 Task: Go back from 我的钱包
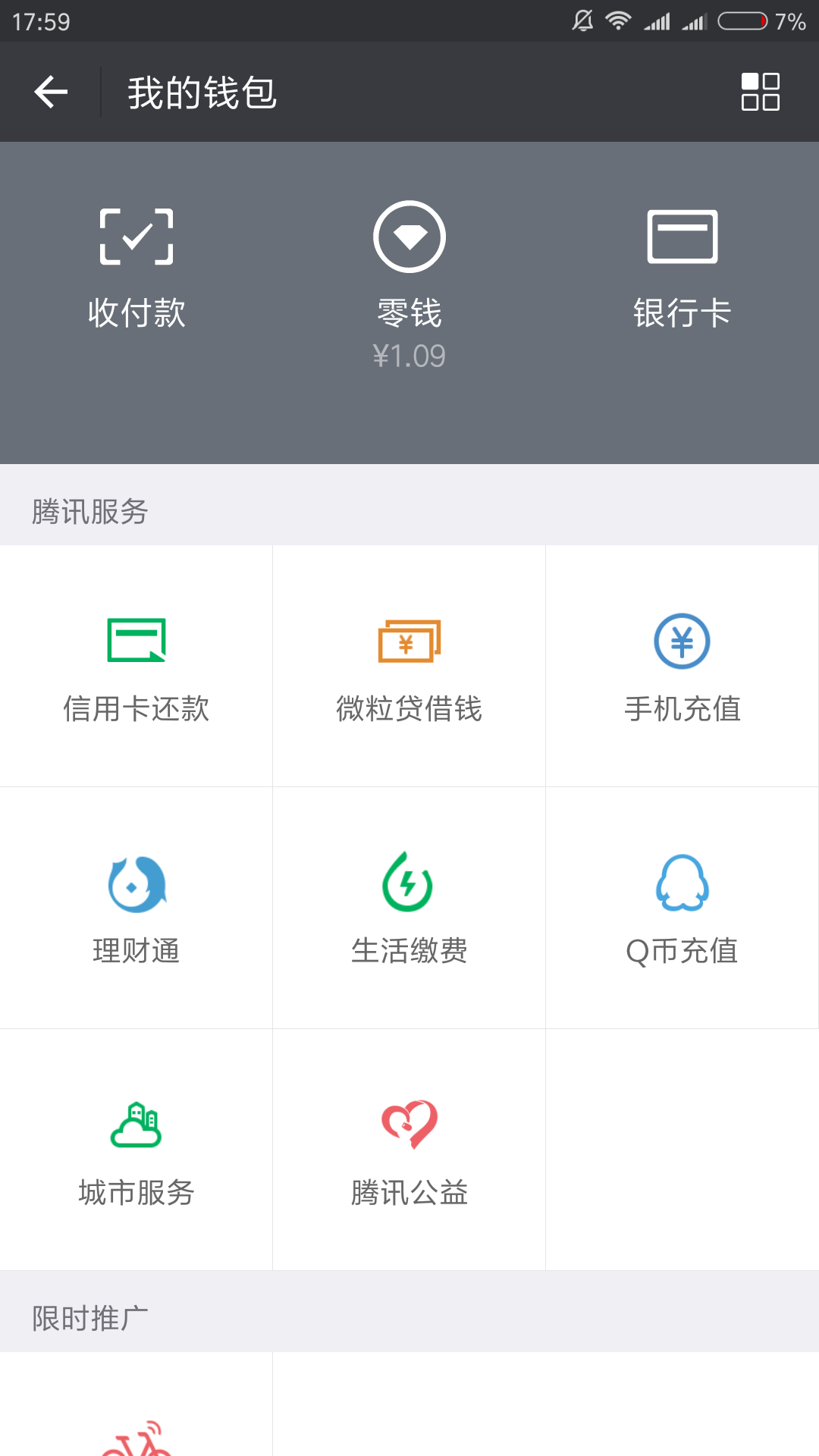tap(51, 92)
